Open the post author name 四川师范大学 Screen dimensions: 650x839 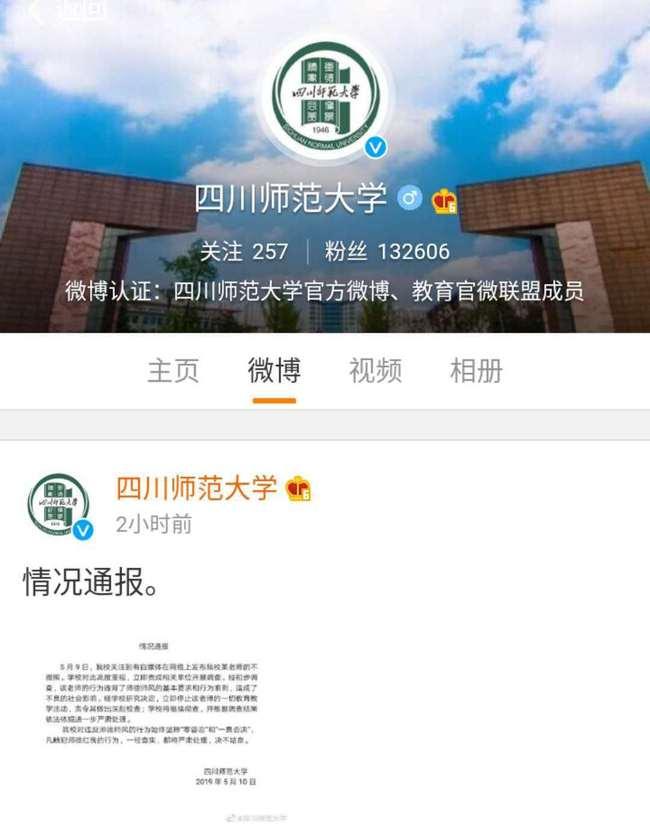[196, 488]
